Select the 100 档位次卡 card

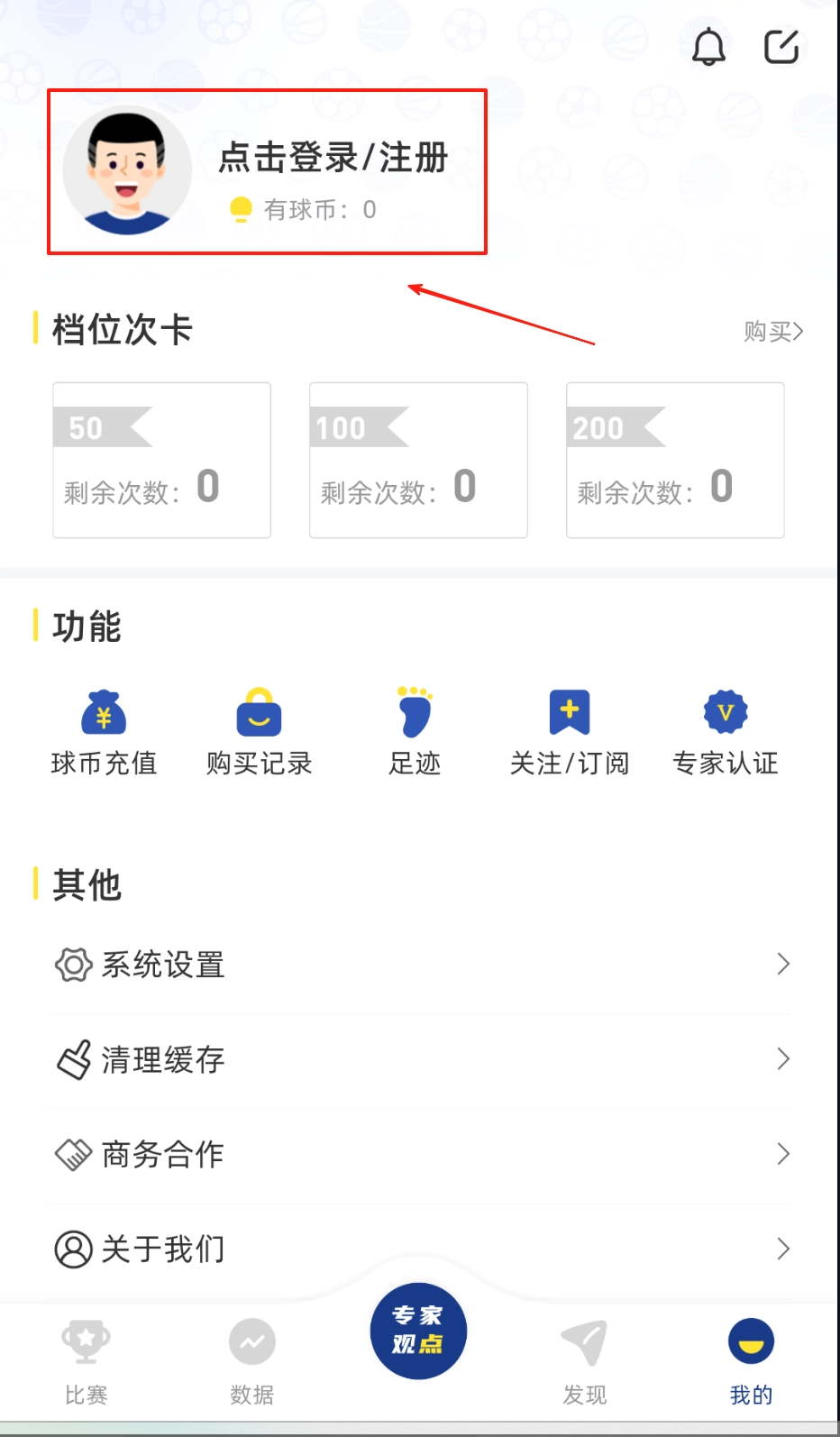tap(418, 460)
